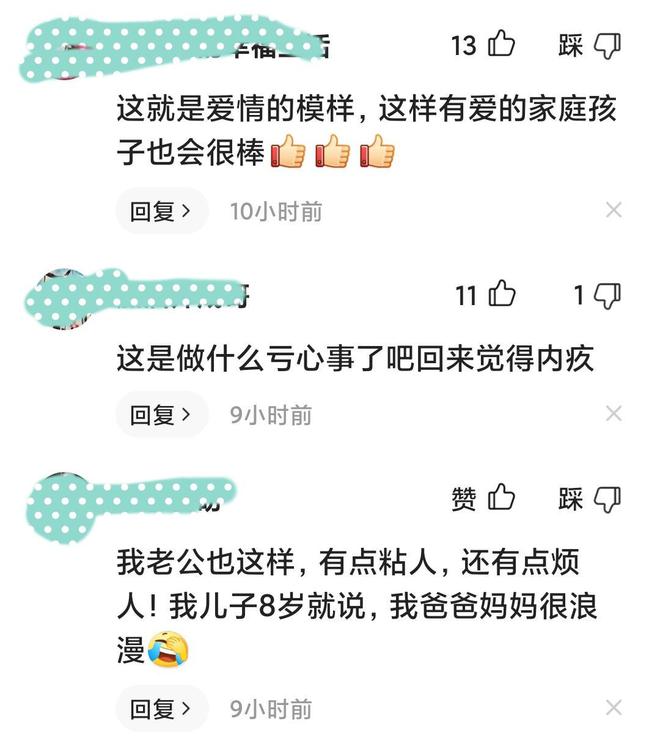Dismiss the 亏心事 comment
This screenshot has width=660, height=738.
pos(614,413)
